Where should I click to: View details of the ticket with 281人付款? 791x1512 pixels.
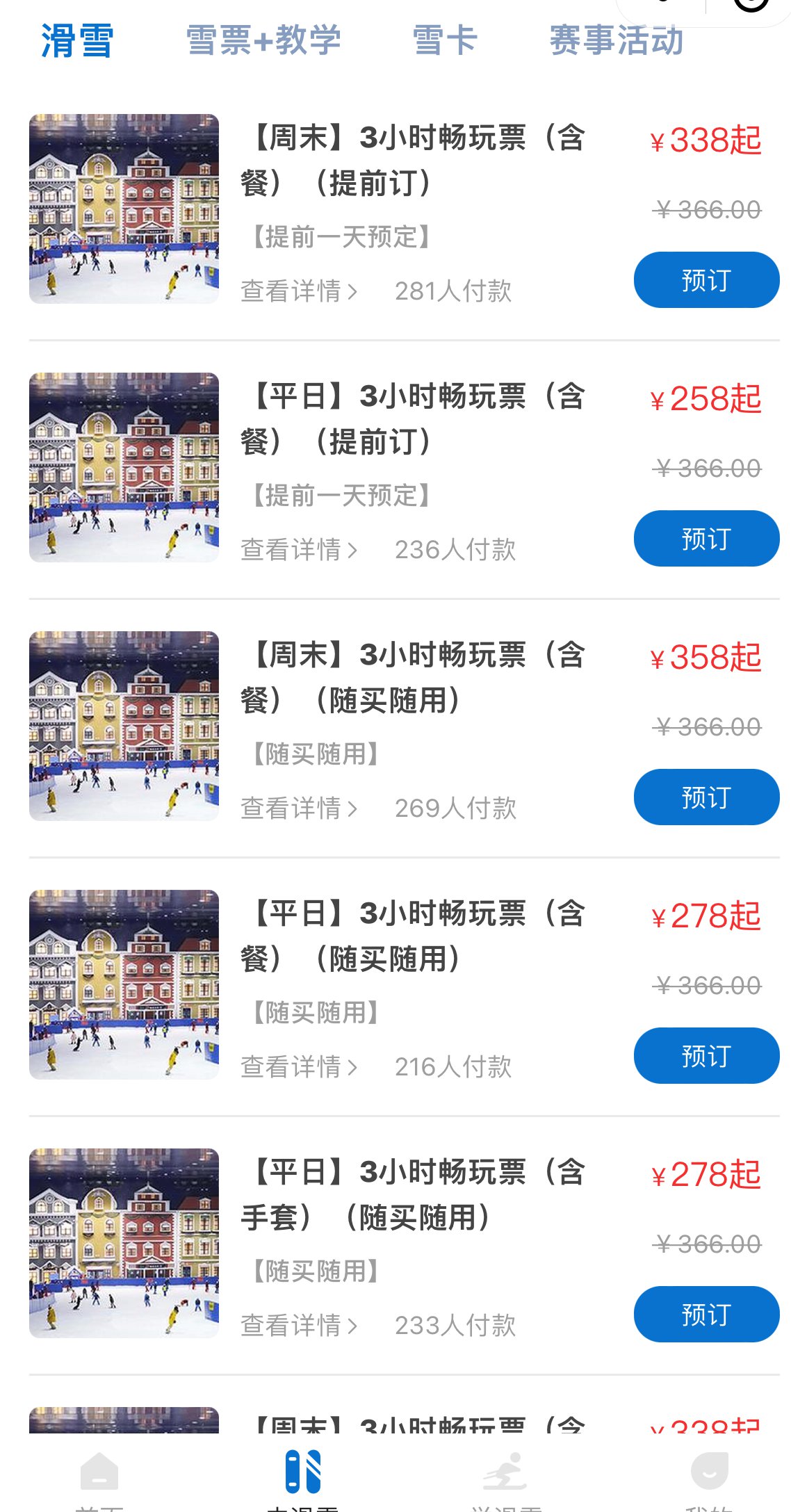pos(299,291)
